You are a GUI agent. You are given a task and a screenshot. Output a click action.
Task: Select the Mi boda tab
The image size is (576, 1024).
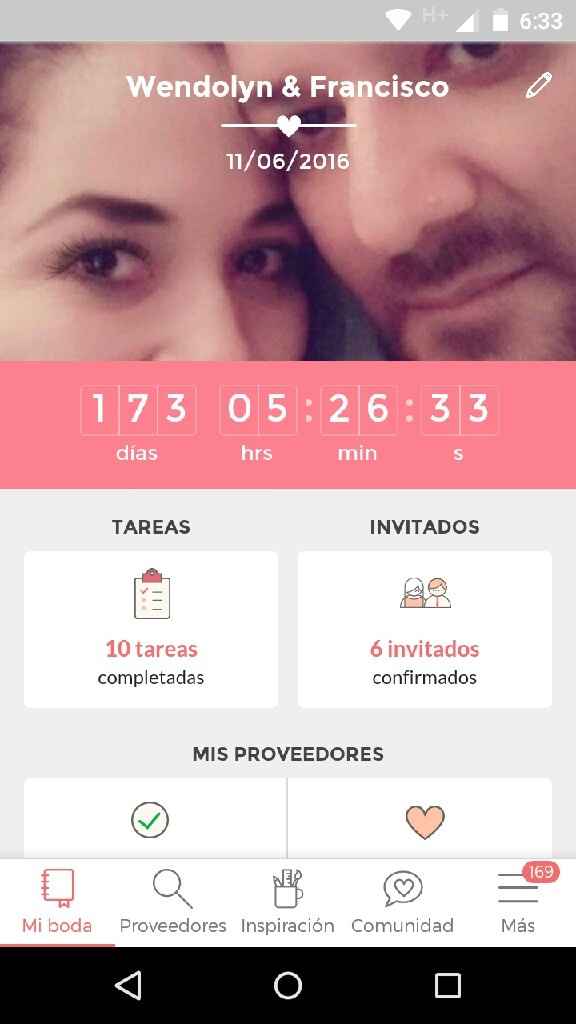coord(57,902)
